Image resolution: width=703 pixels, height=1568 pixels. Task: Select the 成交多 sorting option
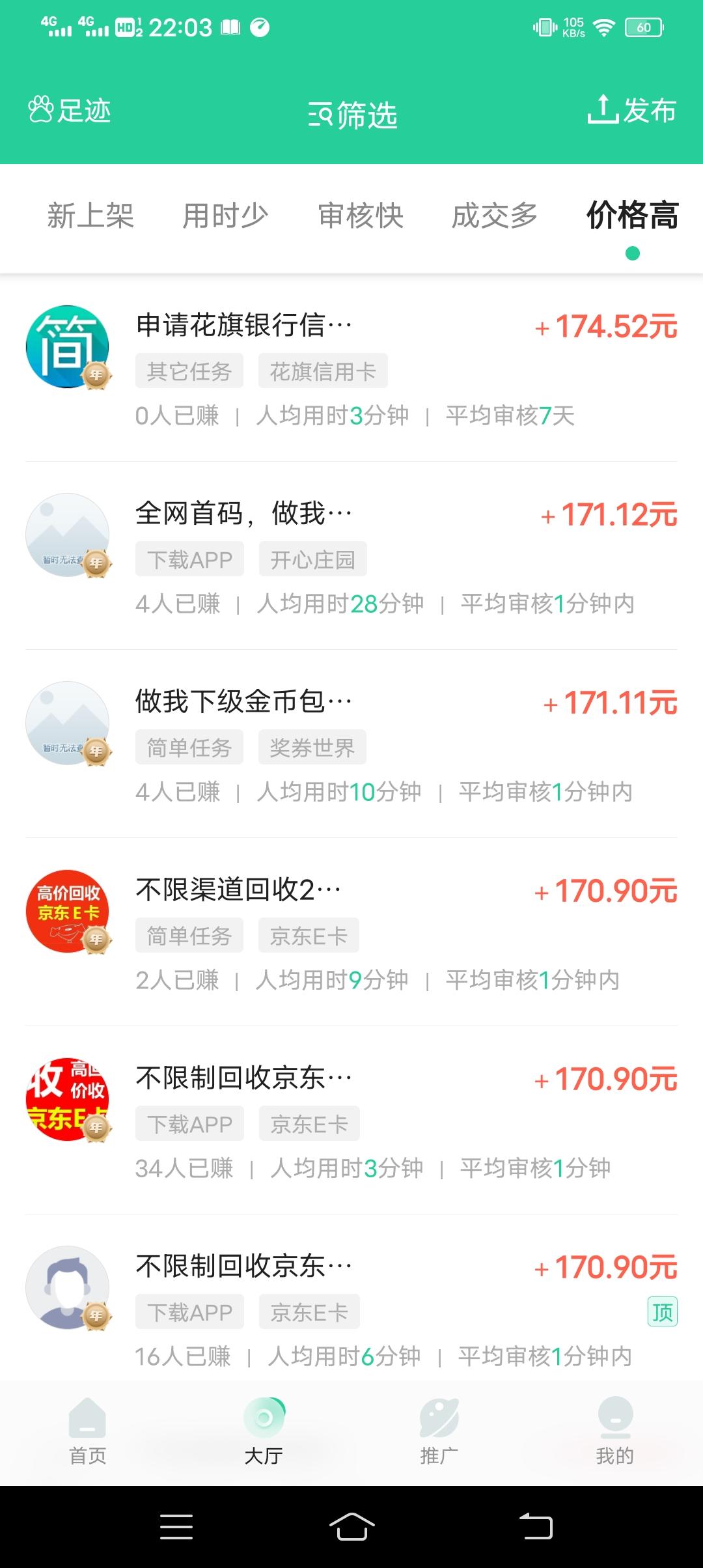496,216
